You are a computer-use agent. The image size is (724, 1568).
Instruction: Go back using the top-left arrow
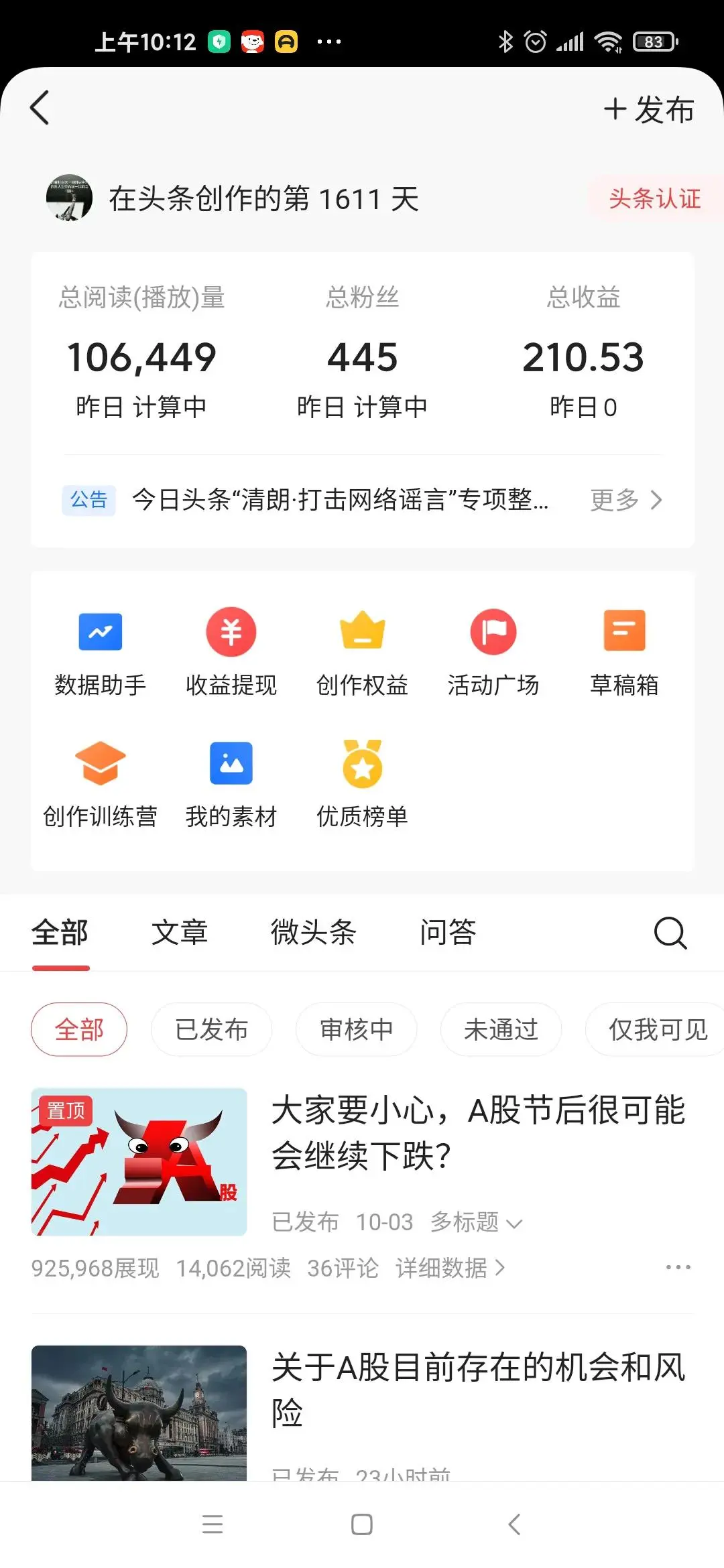coord(40,108)
